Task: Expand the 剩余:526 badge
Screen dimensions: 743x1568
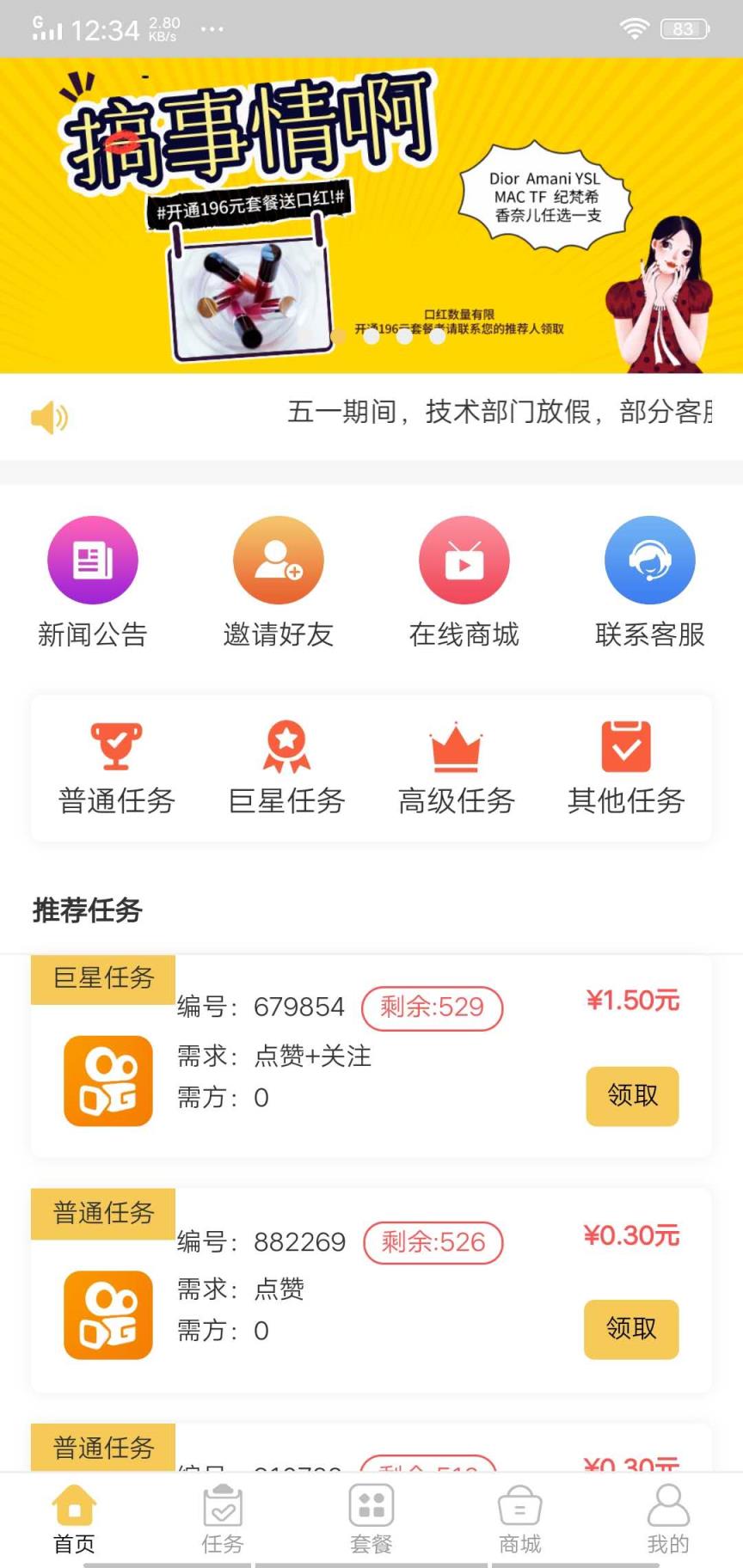Action: point(433,1242)
